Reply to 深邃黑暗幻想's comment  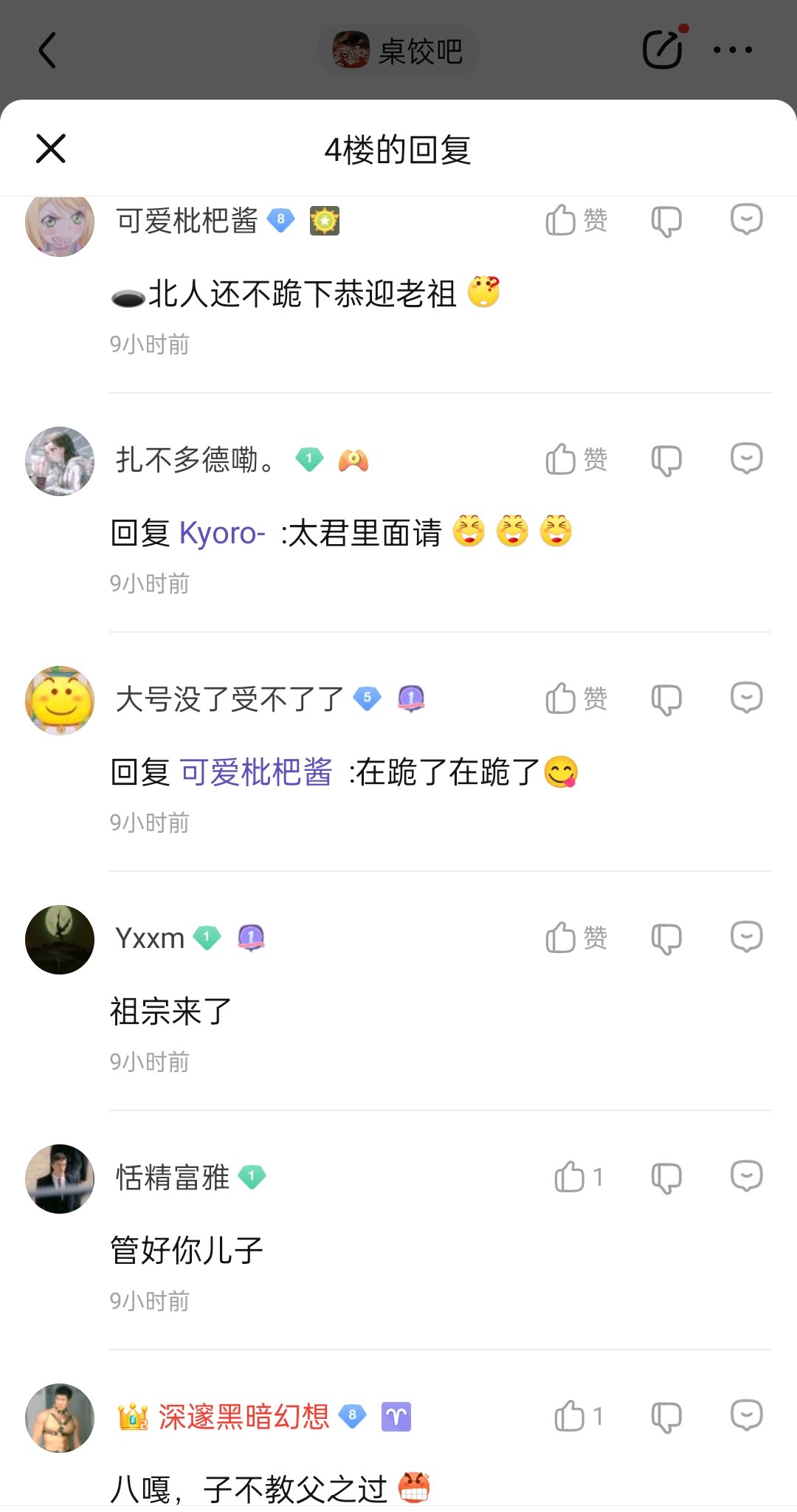click(x=746, y=1416)
